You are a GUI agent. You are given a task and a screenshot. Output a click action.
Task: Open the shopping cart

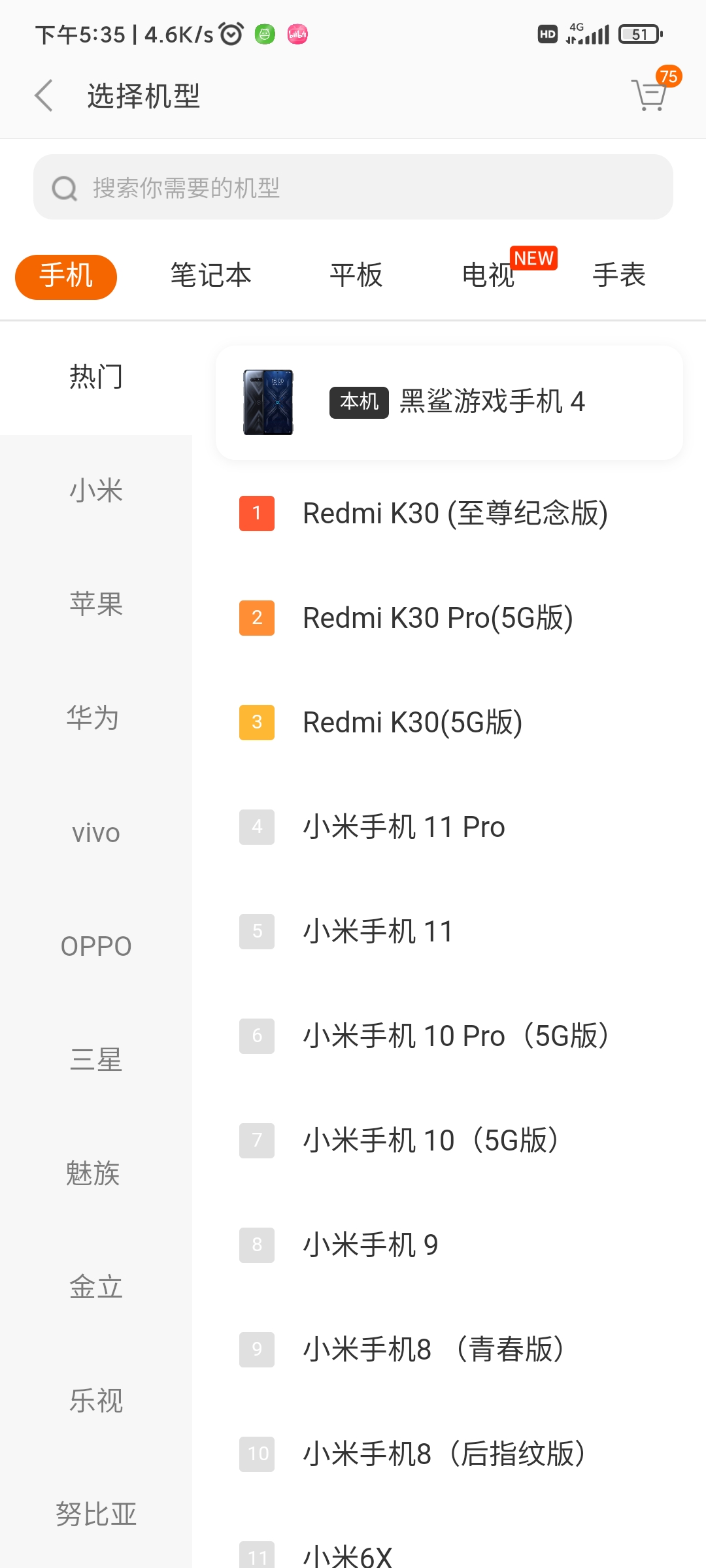click(x=650, y=95)
